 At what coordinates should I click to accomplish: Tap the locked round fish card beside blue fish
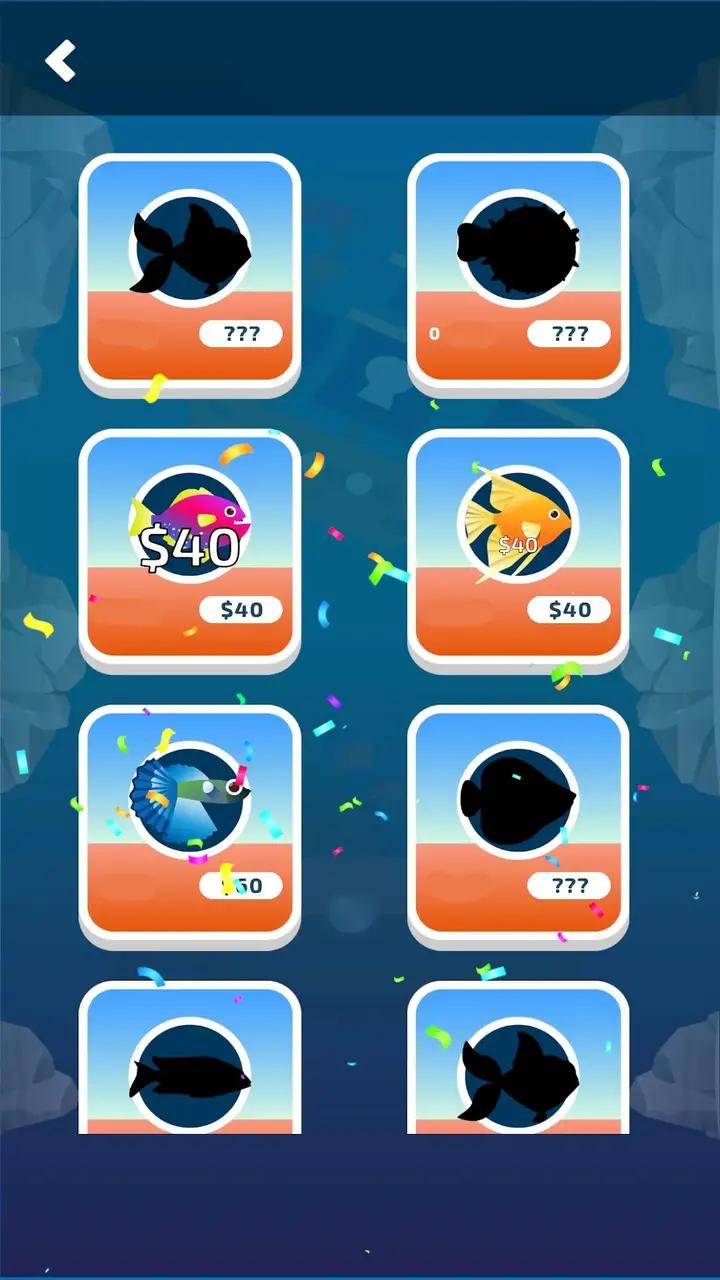(x=518, y=825)
